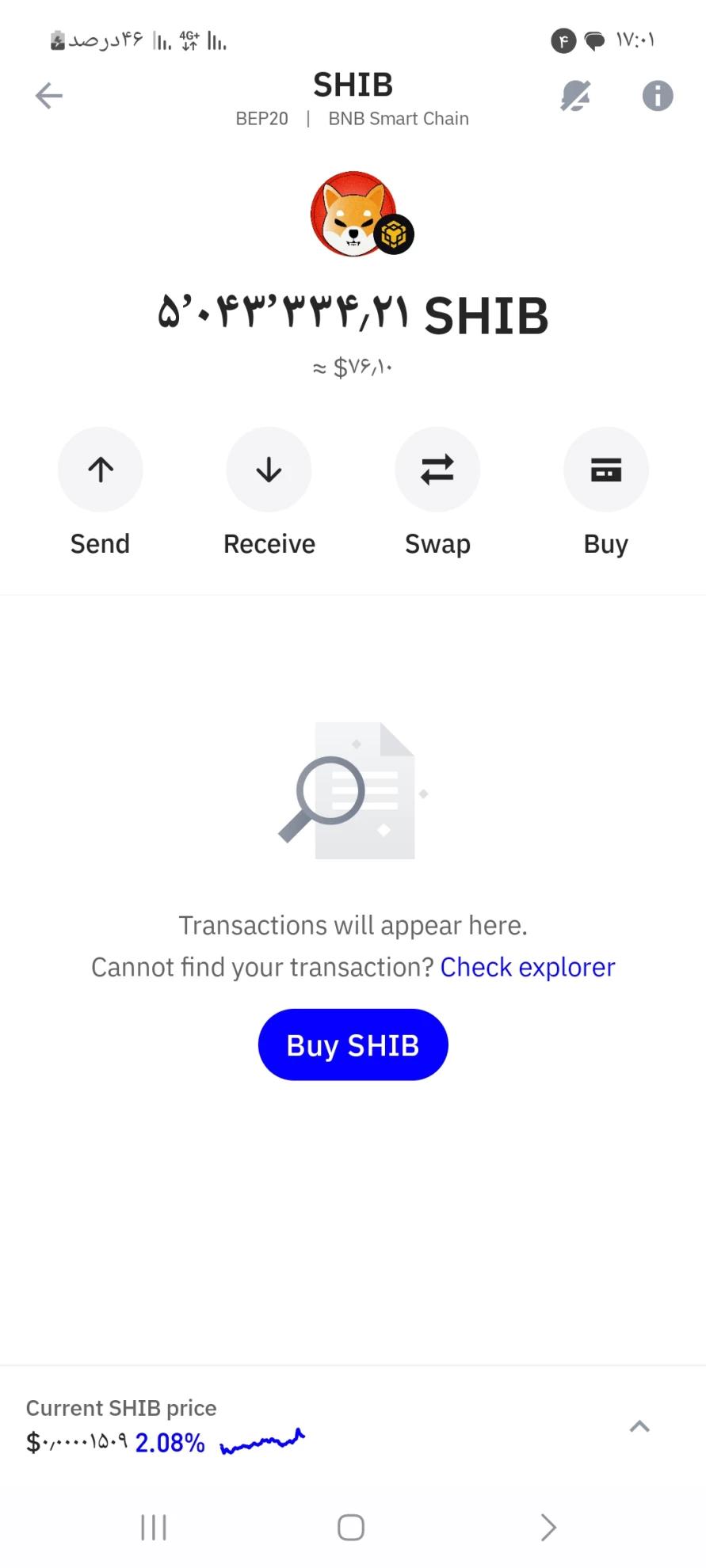Tap the blue Buy SHIB button

pos(353,1045)
